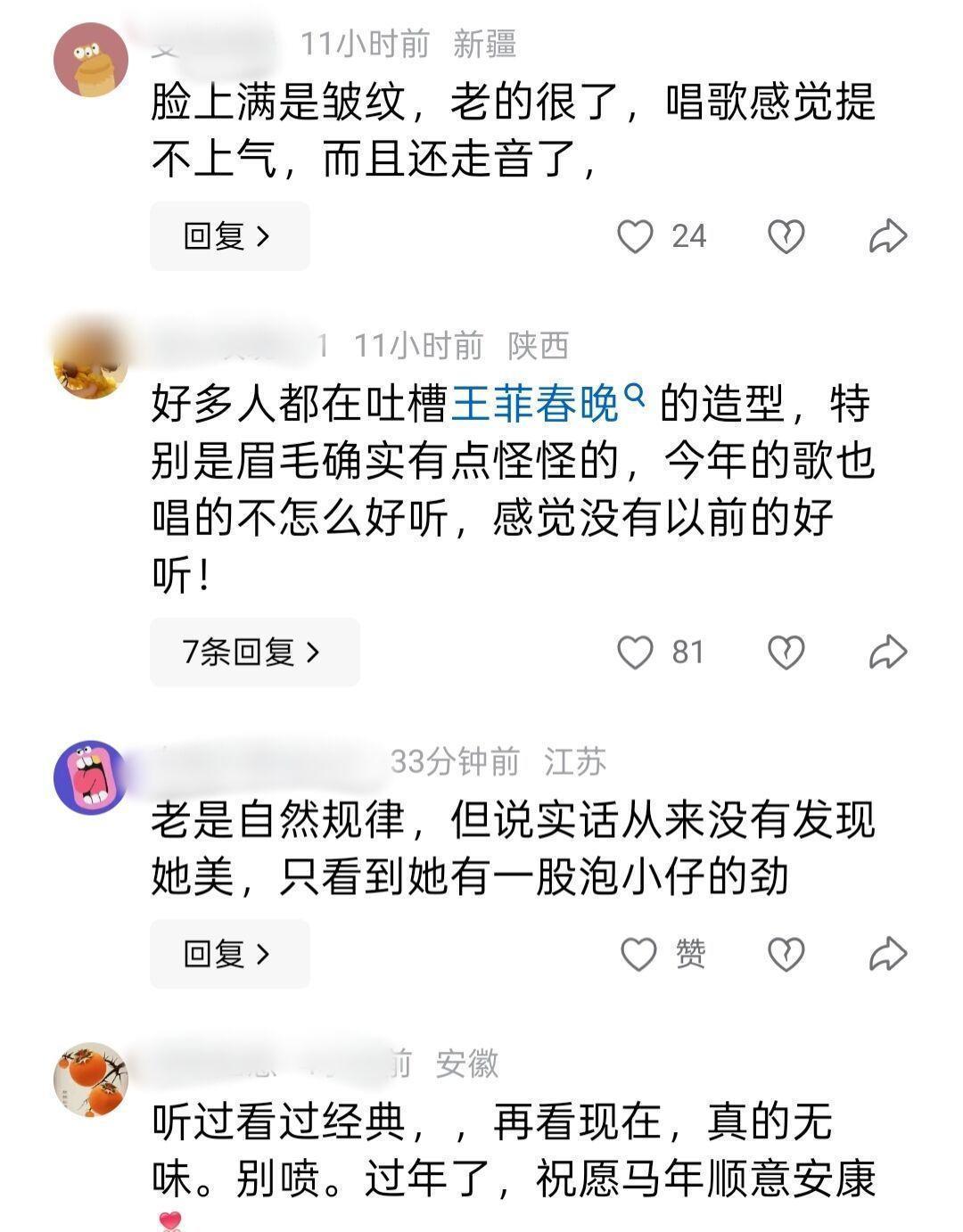Viewport: 963px width, 1232px height.
Task: Expand the 7条回复 replies
Action: click(254, 653)
